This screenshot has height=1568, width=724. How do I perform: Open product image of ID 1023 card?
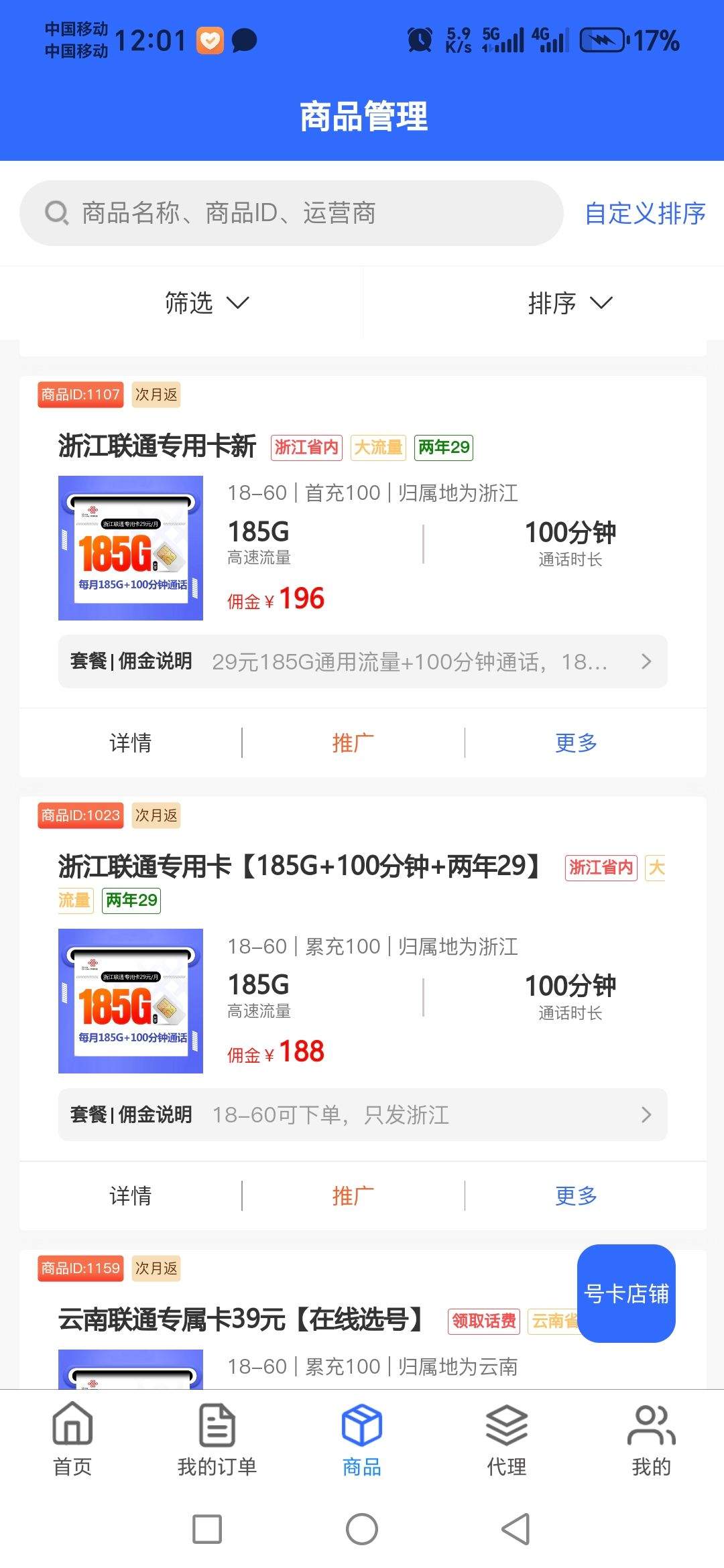click(131, 1001)
